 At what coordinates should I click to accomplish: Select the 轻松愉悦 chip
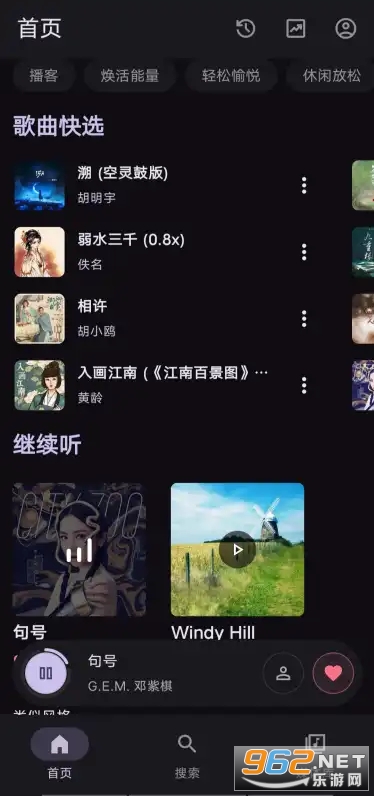[x=231, y=76]
